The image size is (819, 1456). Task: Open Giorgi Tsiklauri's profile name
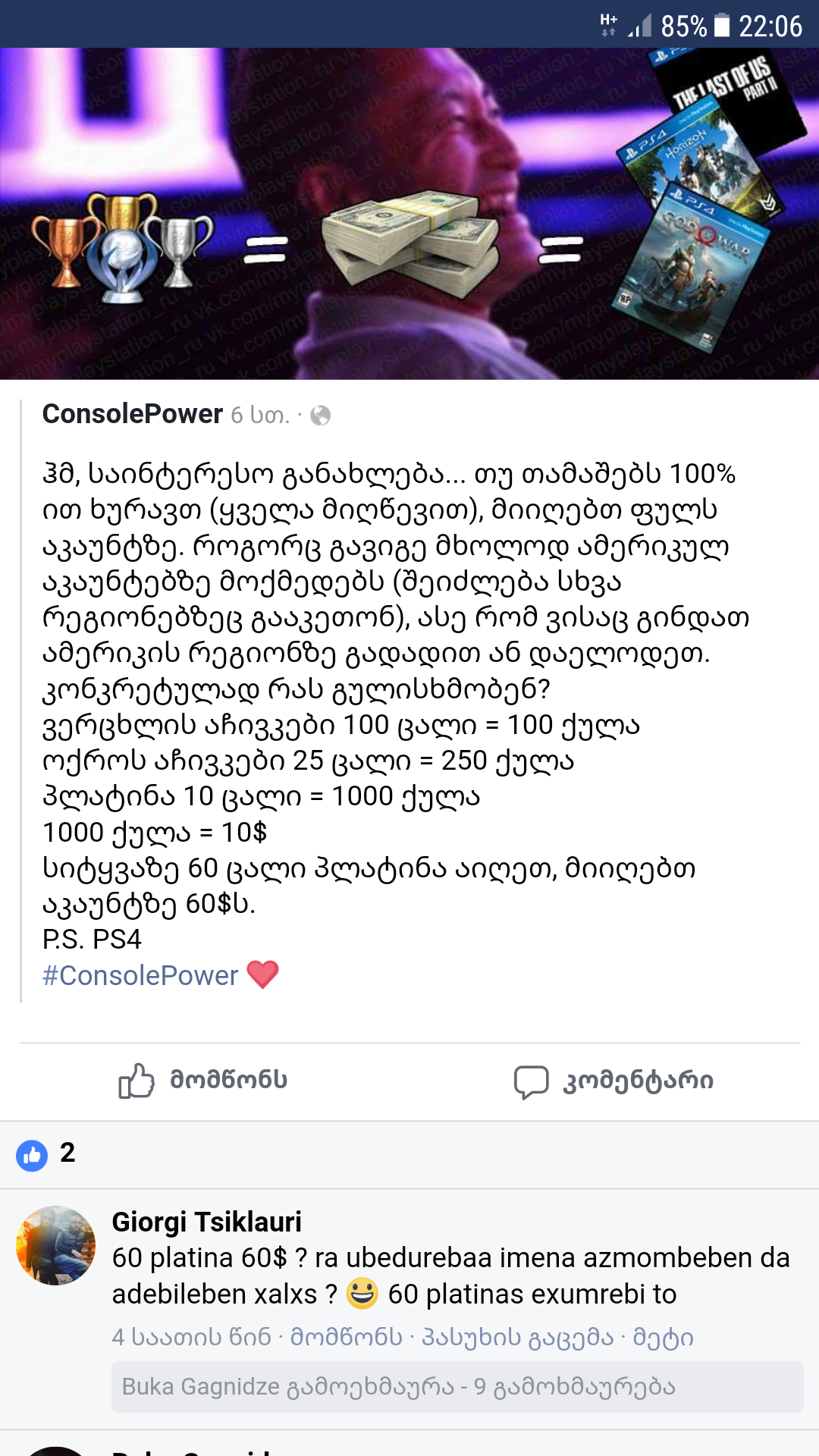tap(206, 1222)
